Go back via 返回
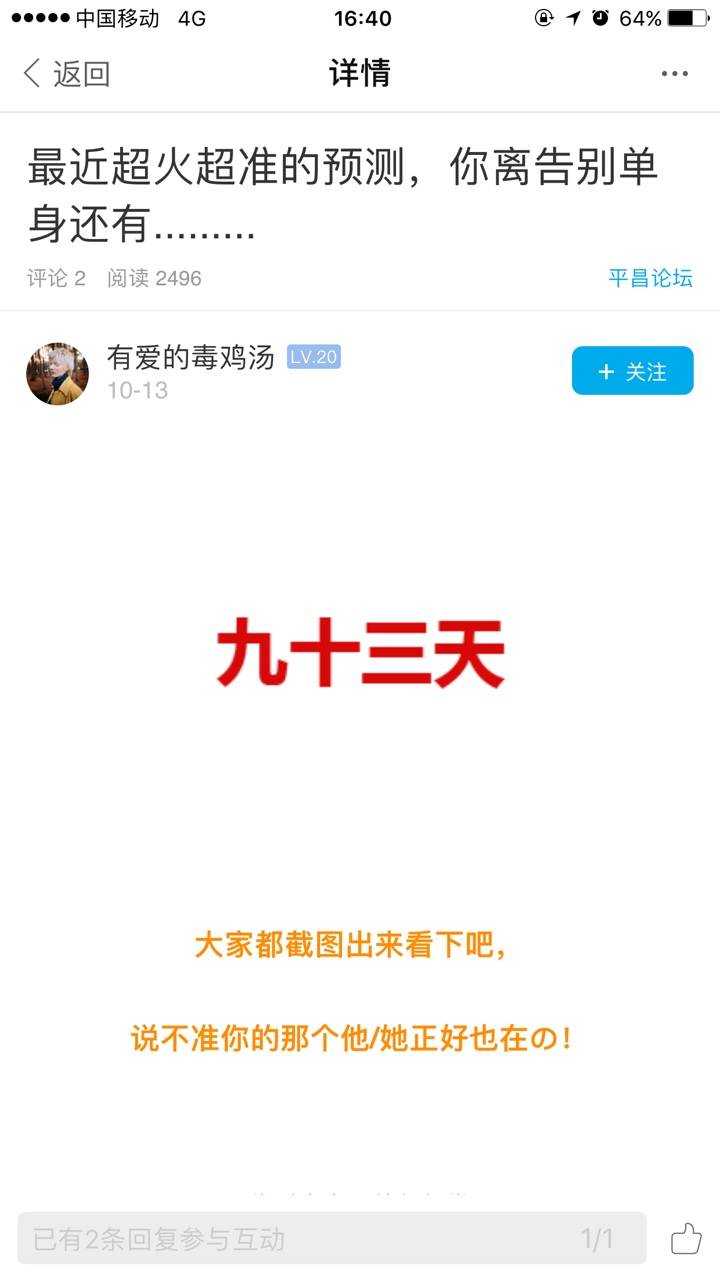The width and height of the screenshot is (720, 1280). pyautogui.click(x=66, y=73)
